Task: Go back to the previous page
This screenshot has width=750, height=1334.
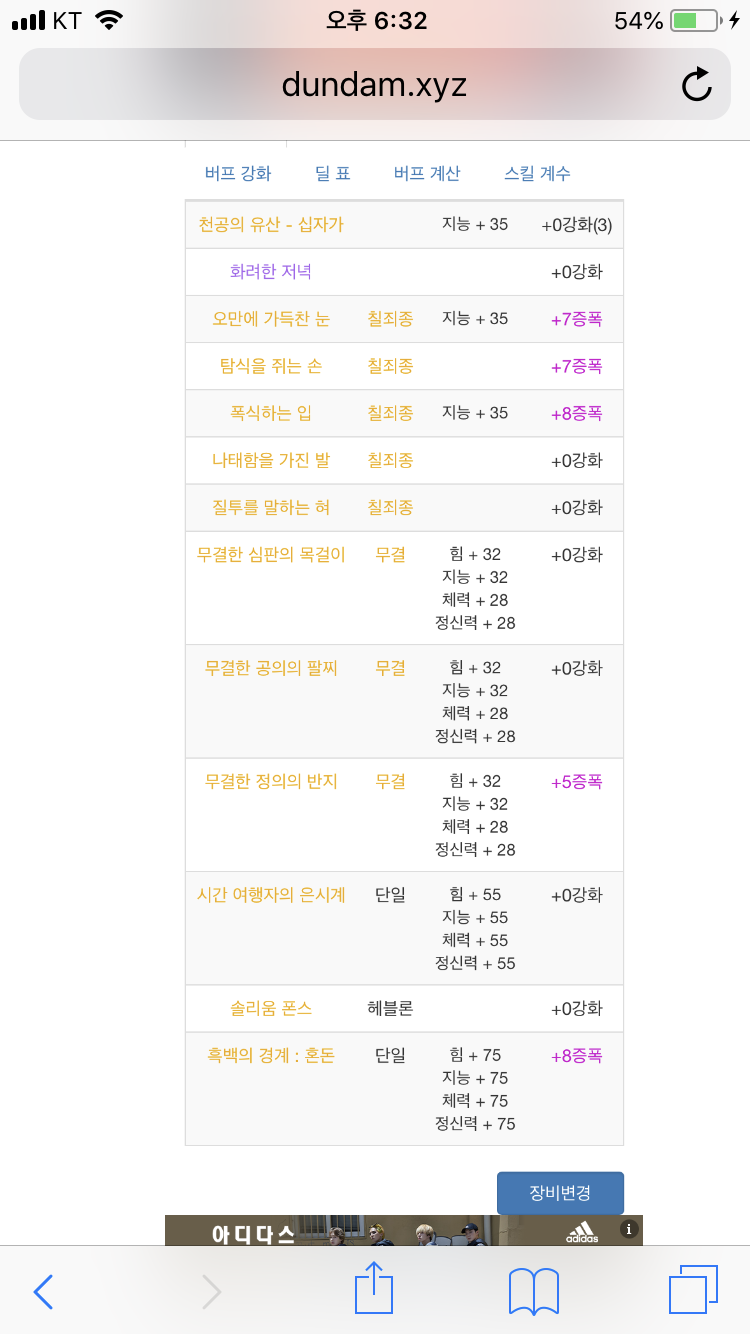Action: point(43,1292)
